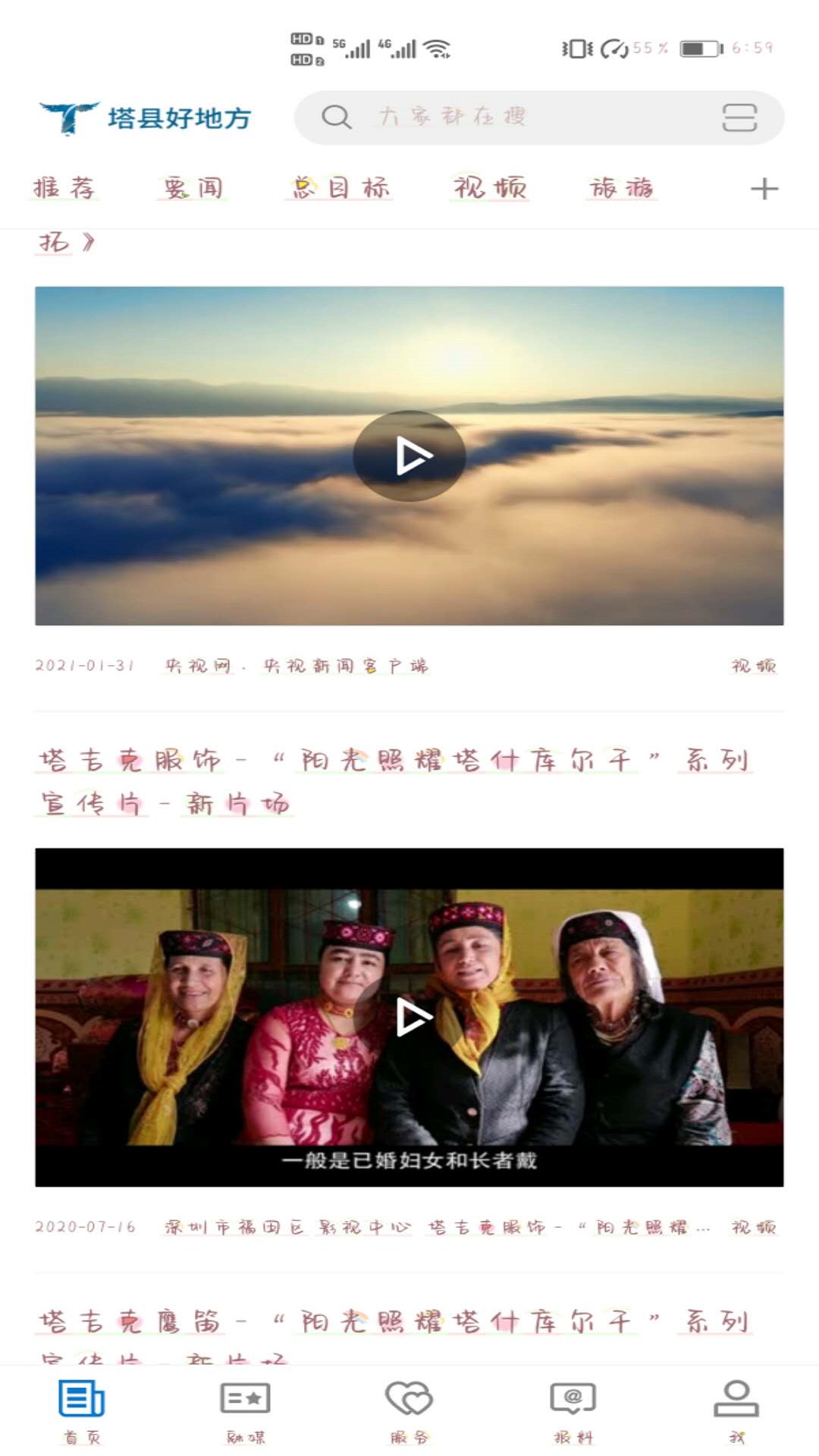This screenshot has width=819, height=1456.
Task: Play the sea of clouds video
Action: tap(409, 456)
